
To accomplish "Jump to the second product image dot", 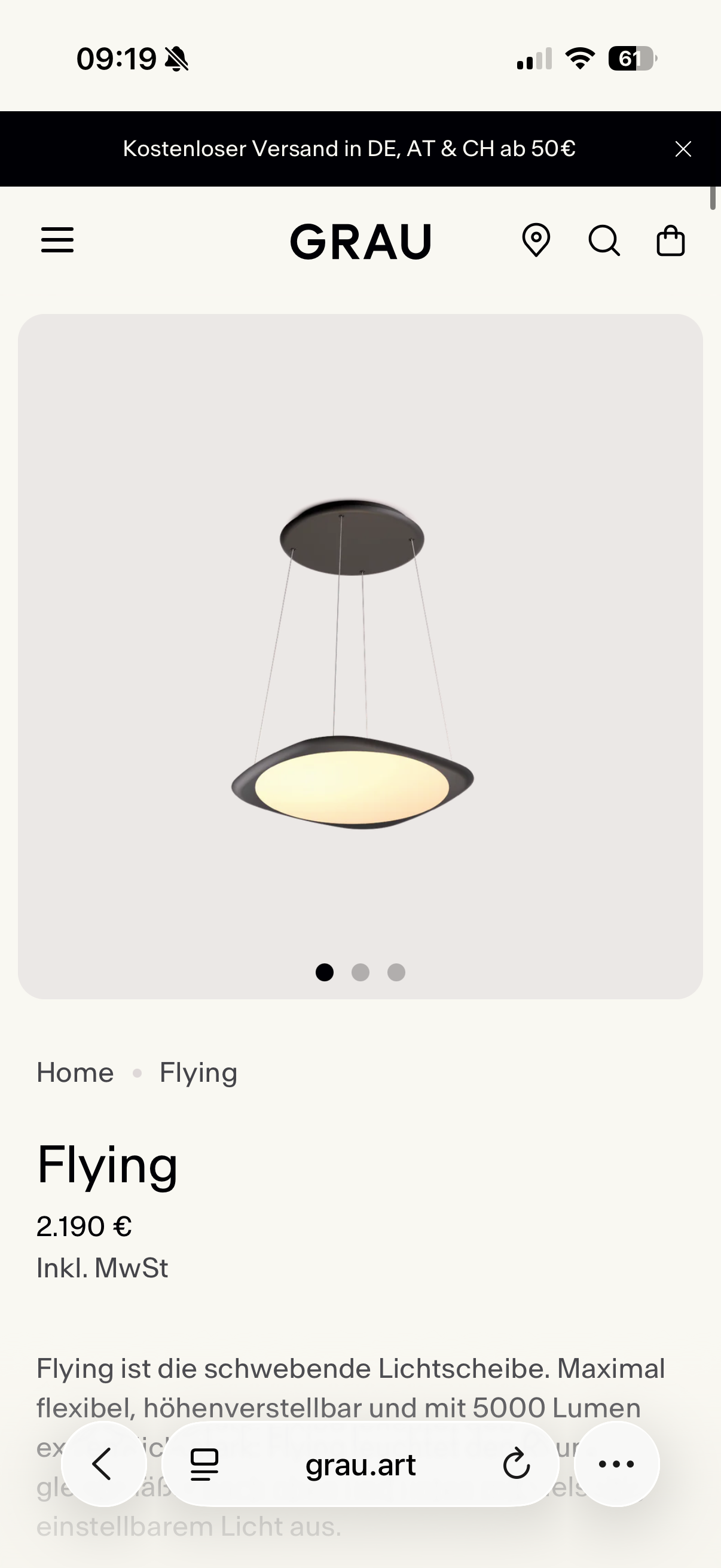I will [360, 973].
